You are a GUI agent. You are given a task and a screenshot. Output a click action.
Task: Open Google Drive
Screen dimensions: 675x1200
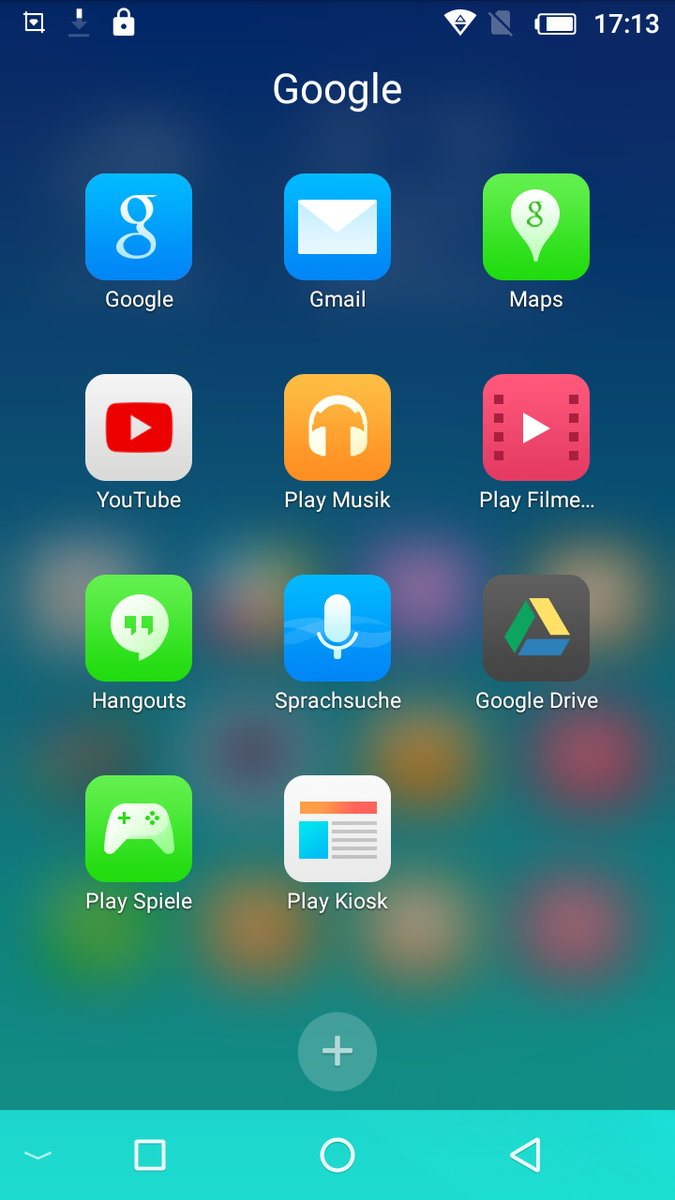536,628
